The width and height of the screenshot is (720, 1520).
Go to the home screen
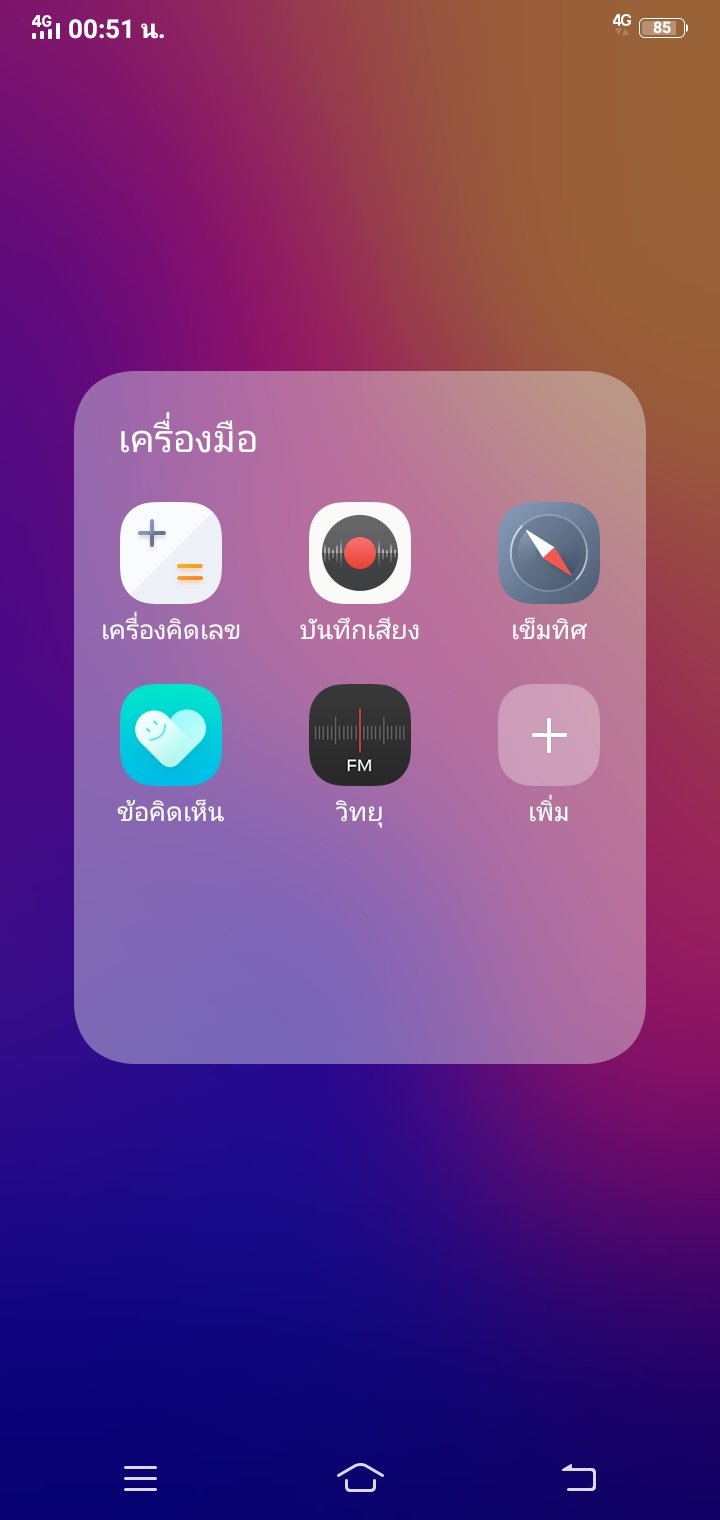[x=360, y=1477]
